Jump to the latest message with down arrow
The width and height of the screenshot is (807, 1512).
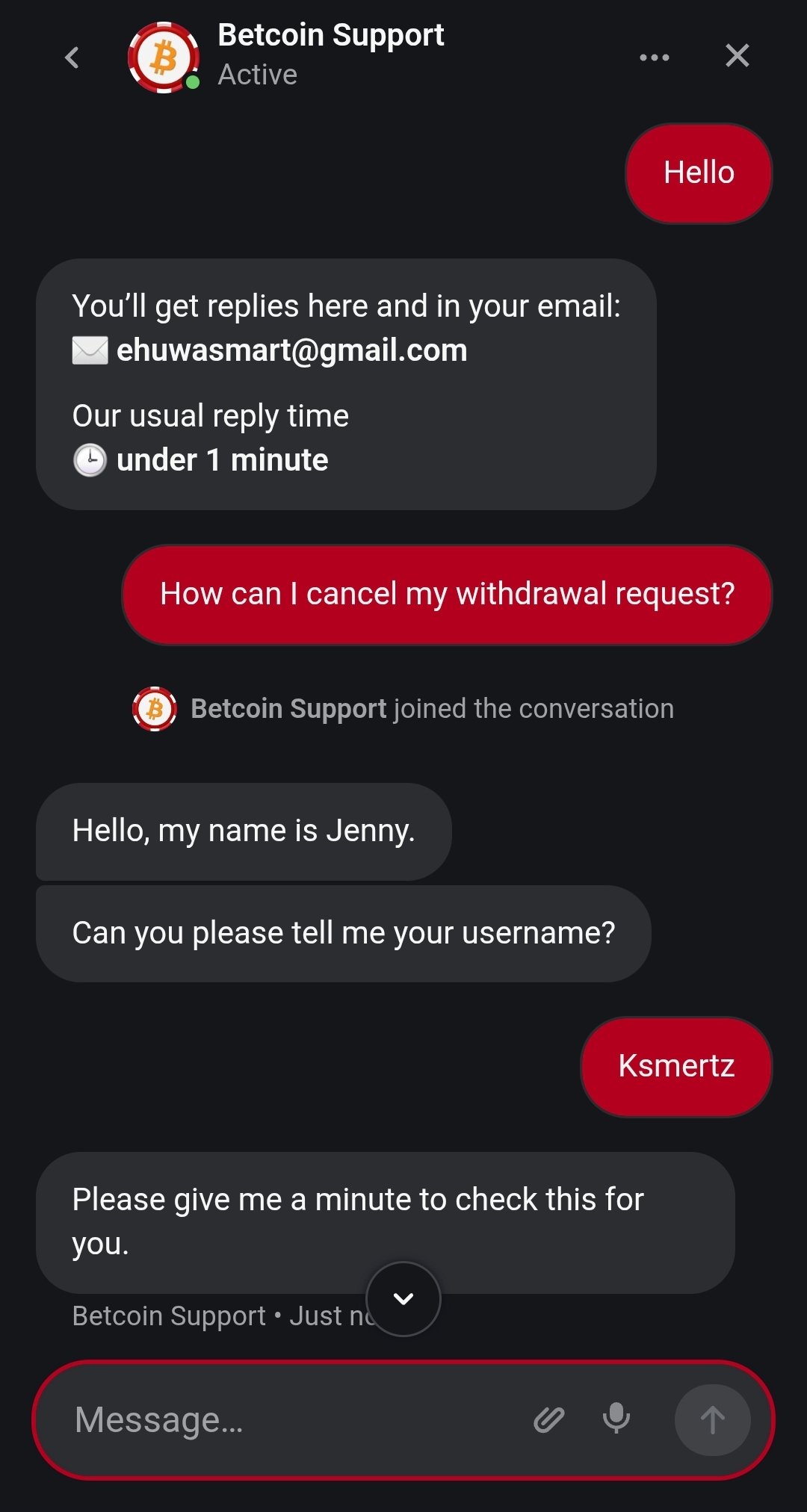(x=403, y=1299)
